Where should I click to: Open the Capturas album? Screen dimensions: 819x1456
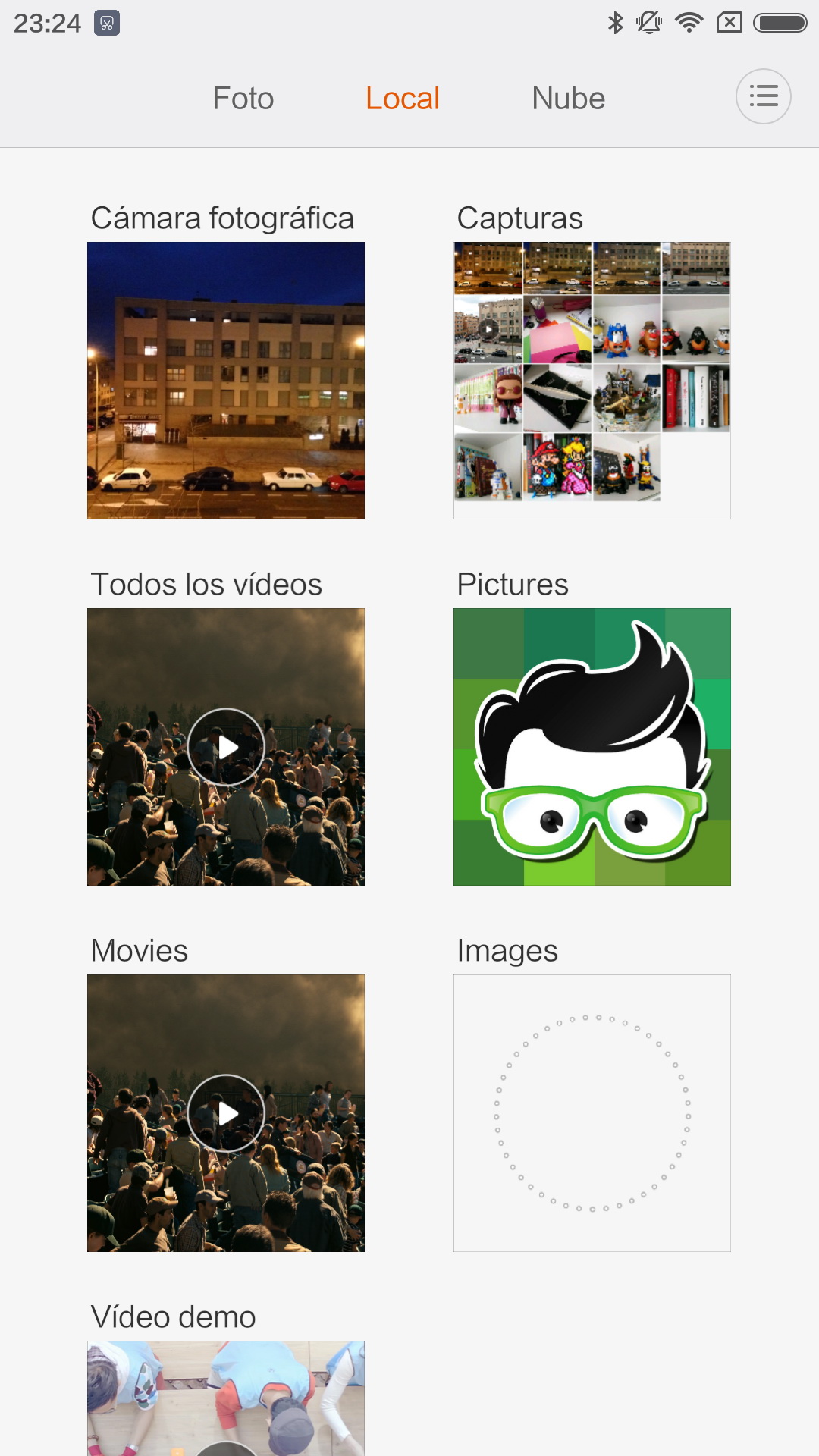(591, 380)
